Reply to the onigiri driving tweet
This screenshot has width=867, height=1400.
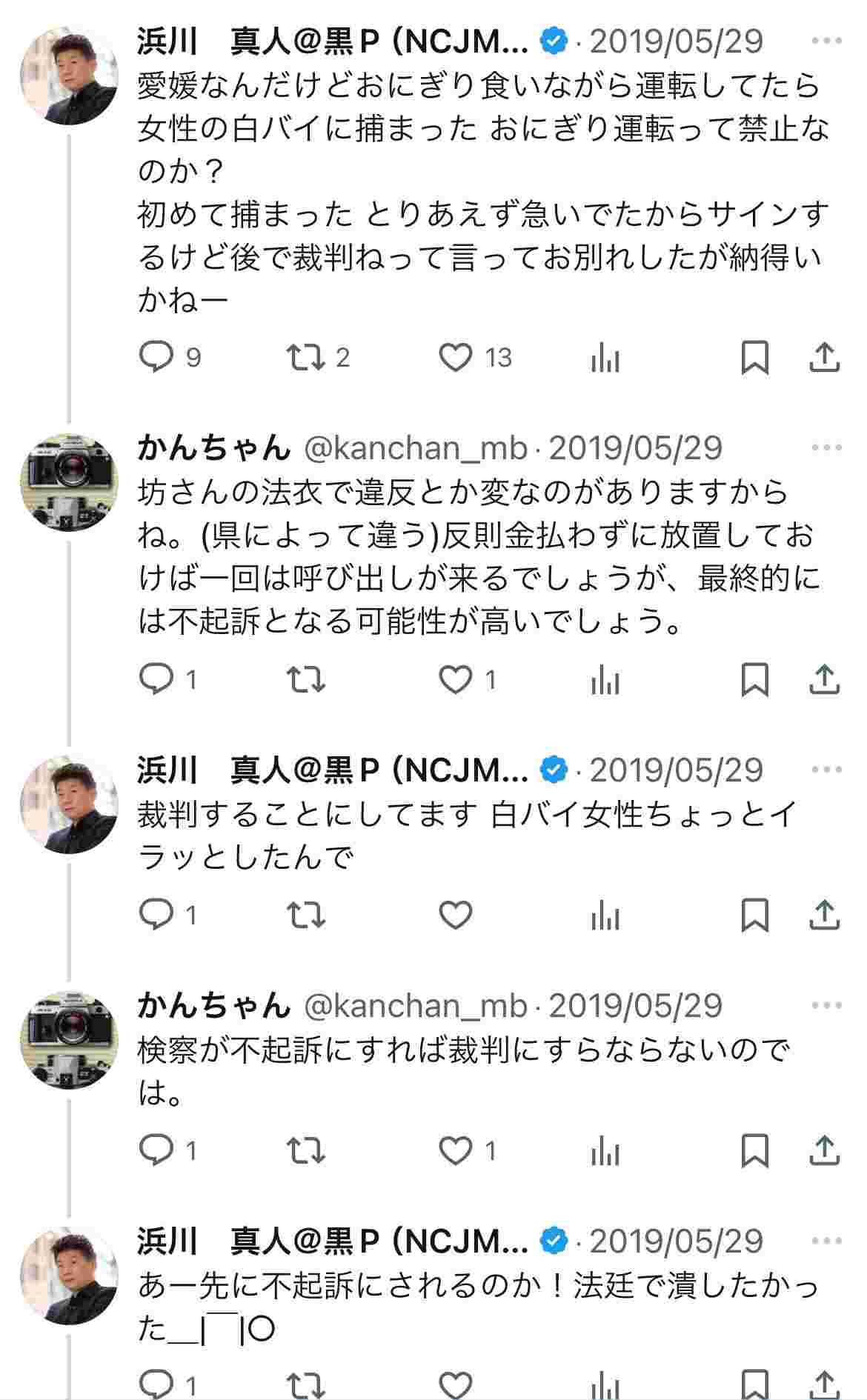click(156, 358)
